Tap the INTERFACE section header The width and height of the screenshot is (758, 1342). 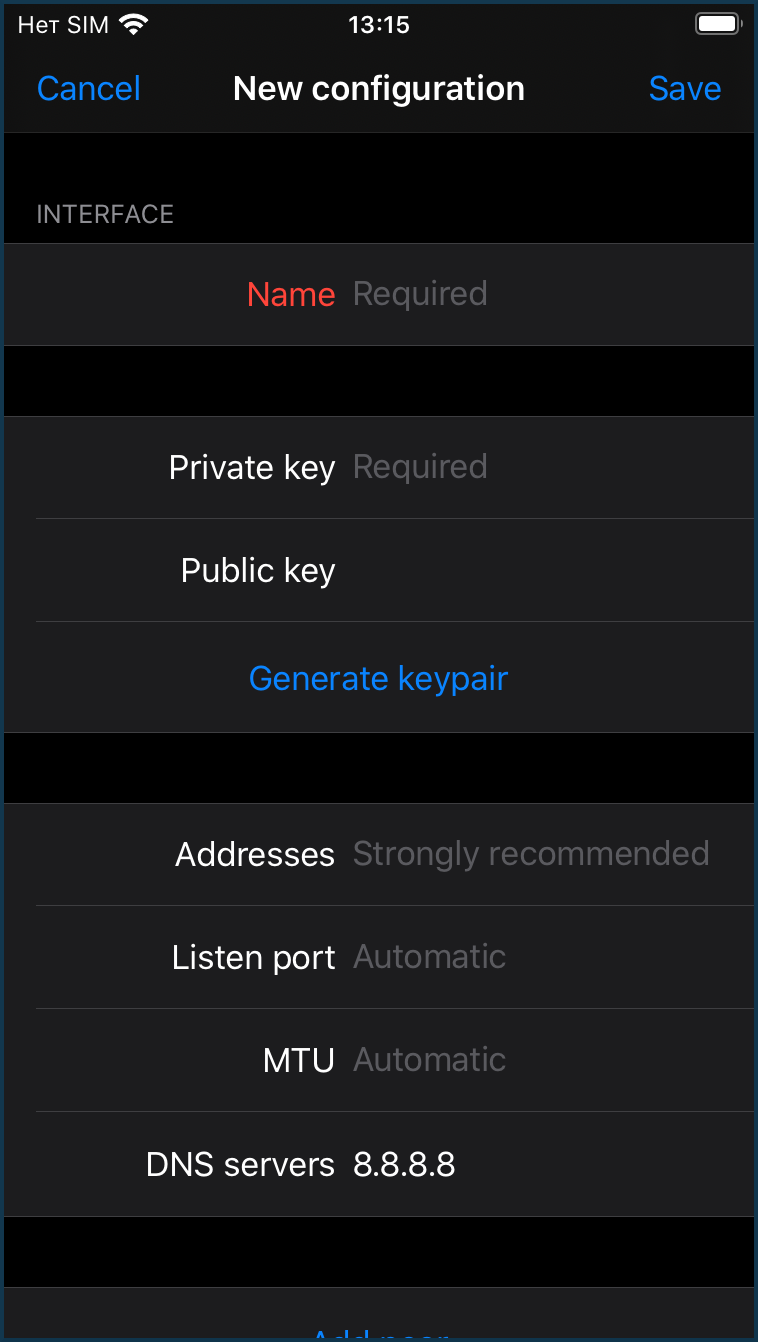coord(105,214)
